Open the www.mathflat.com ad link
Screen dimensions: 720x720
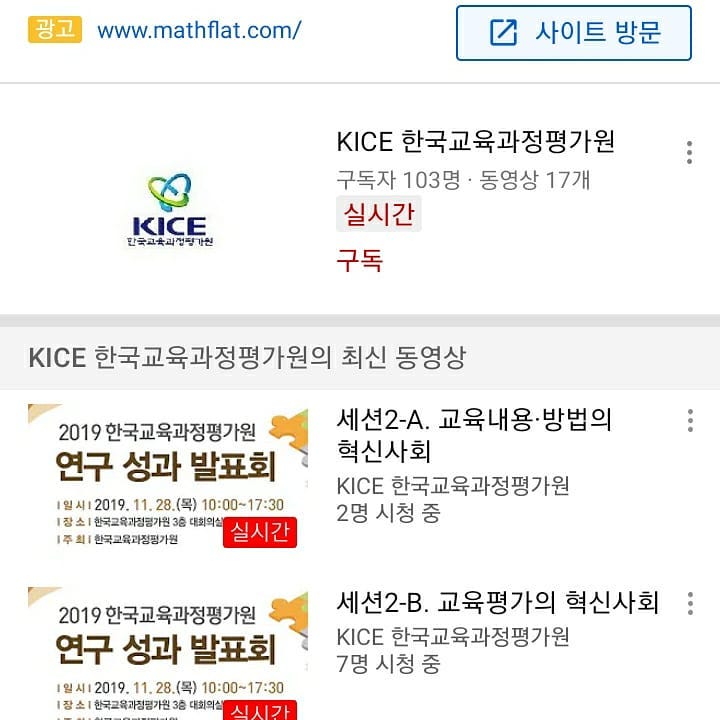click(199, 30)
